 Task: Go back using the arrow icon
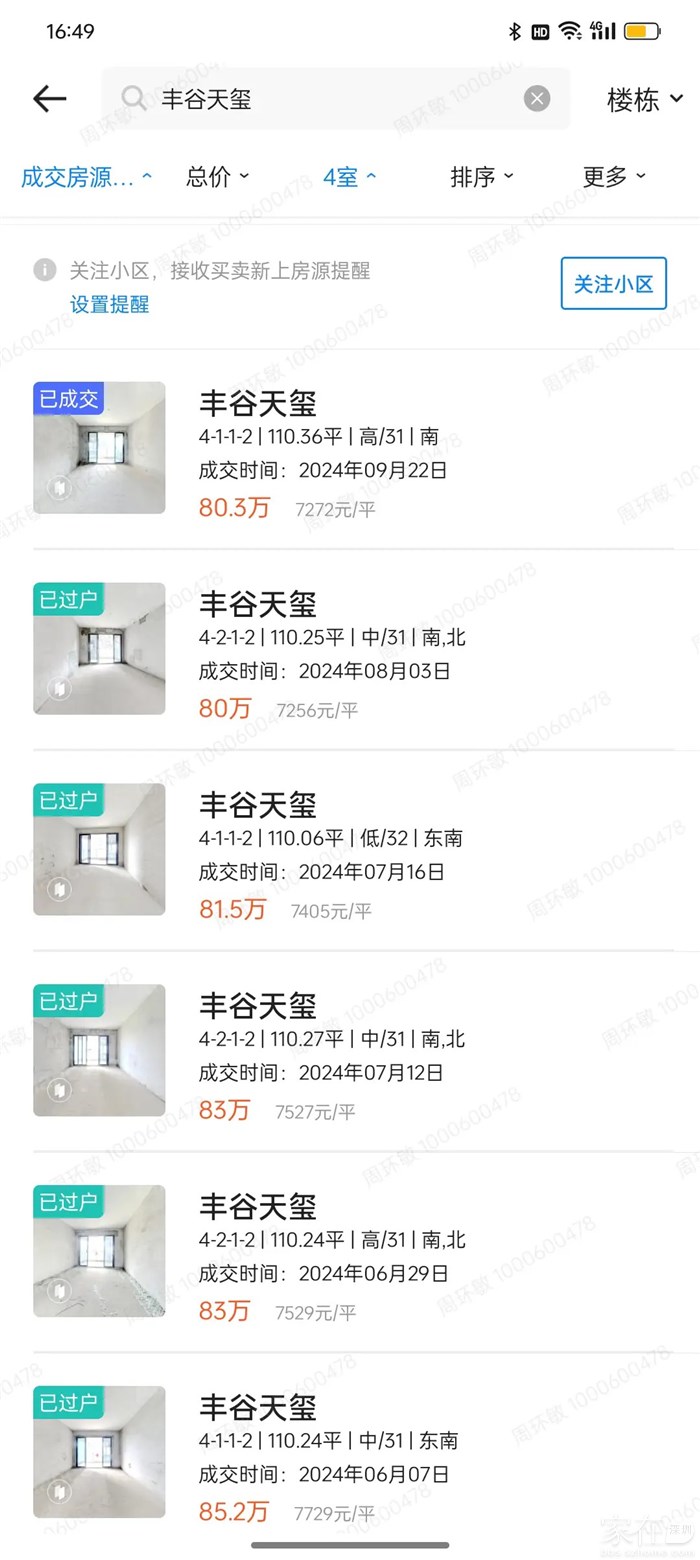(x=49, y=98)
